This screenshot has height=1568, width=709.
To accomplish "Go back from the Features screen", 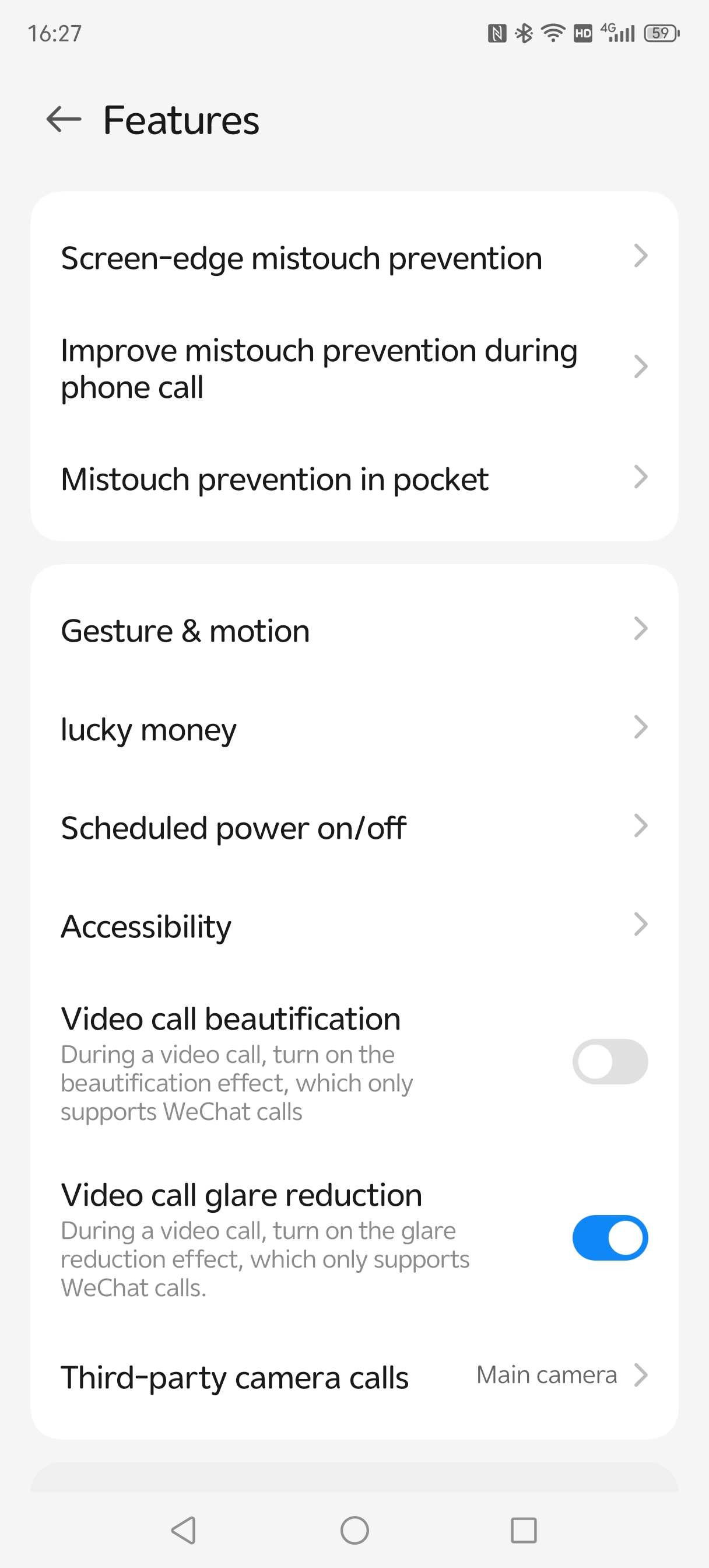I will (x=64, y=120).
